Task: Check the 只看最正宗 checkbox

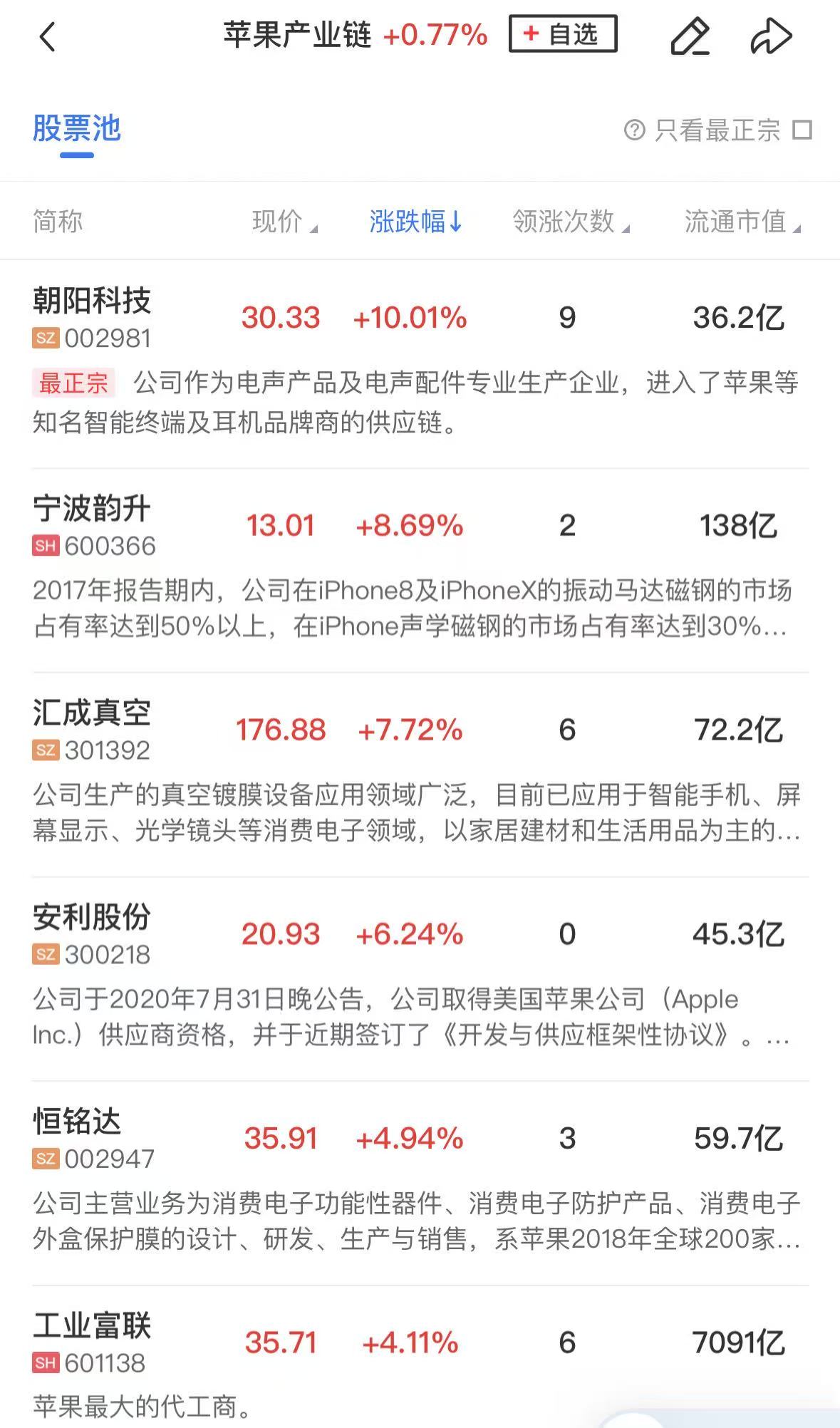Action: click(802, 130)
